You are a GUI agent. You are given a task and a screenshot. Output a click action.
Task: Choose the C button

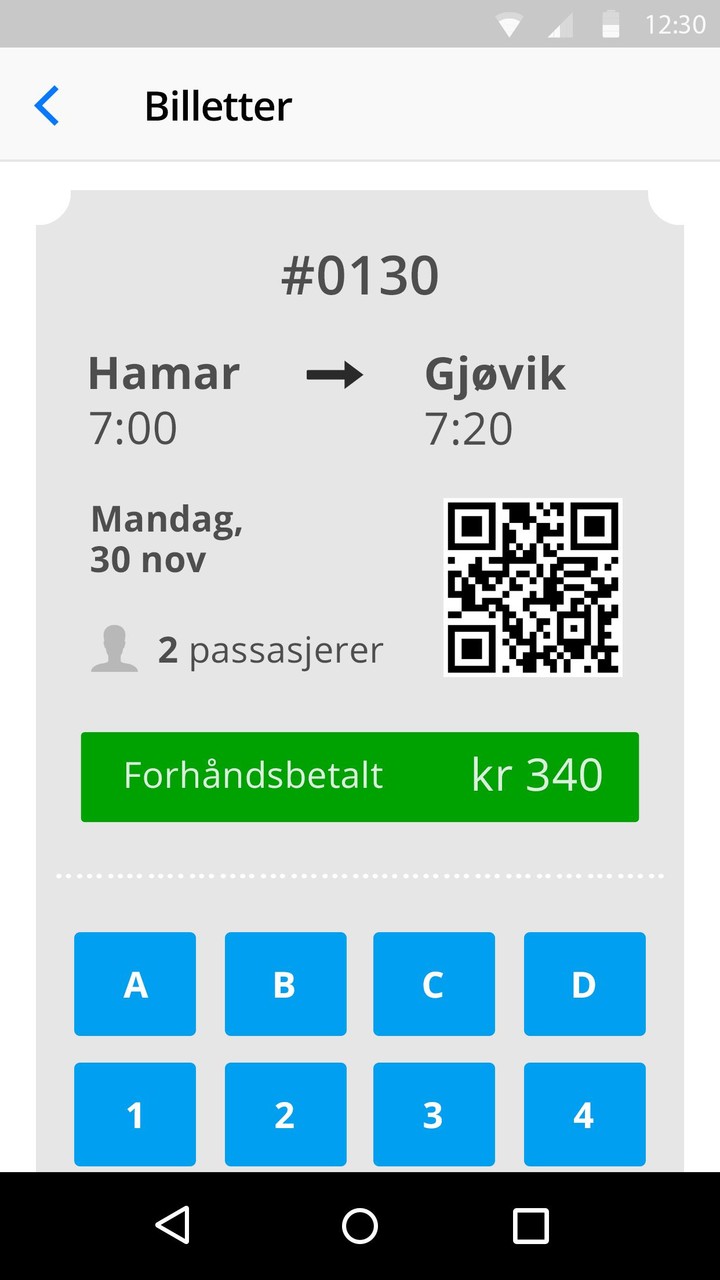(x=434, y=984)
